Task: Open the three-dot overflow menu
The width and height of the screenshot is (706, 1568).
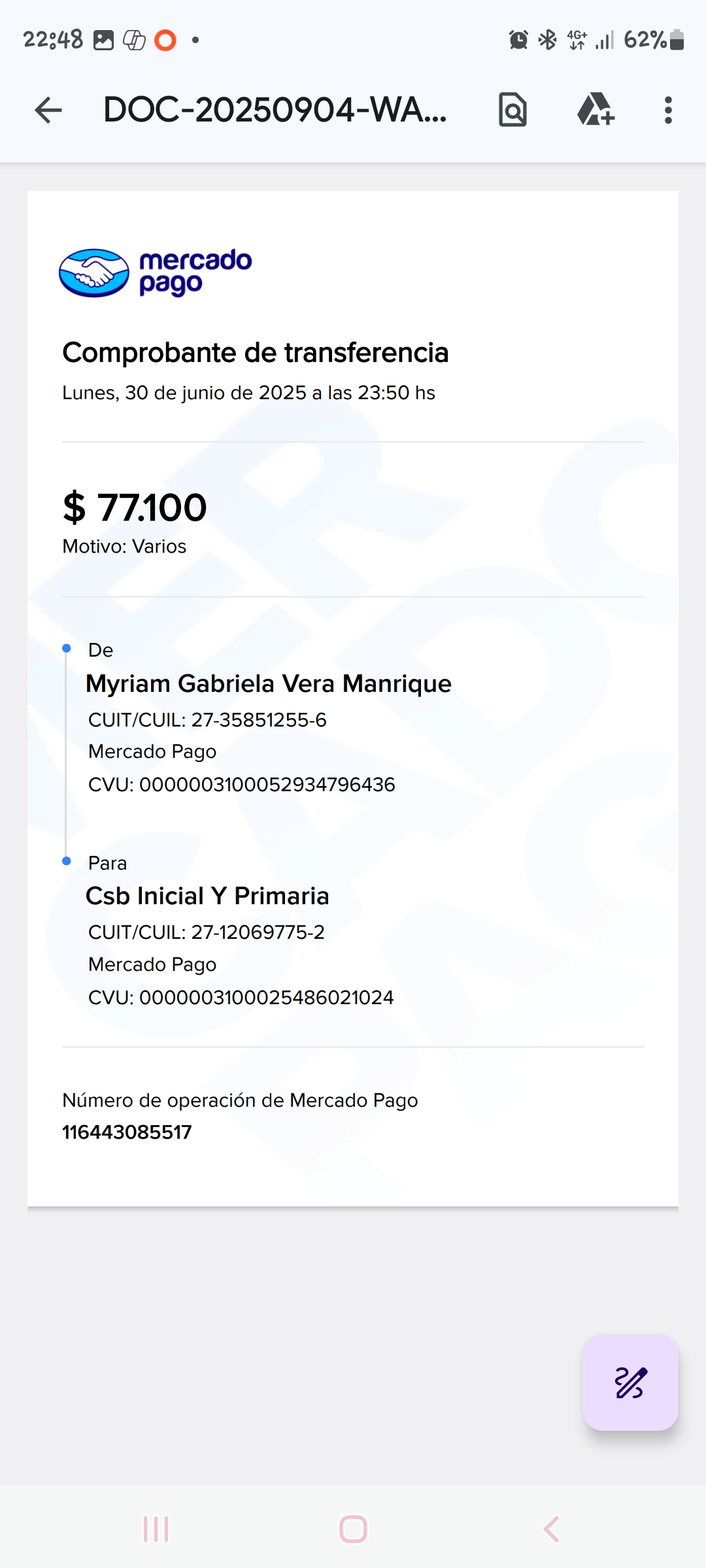Action: (x=667, y=110)
